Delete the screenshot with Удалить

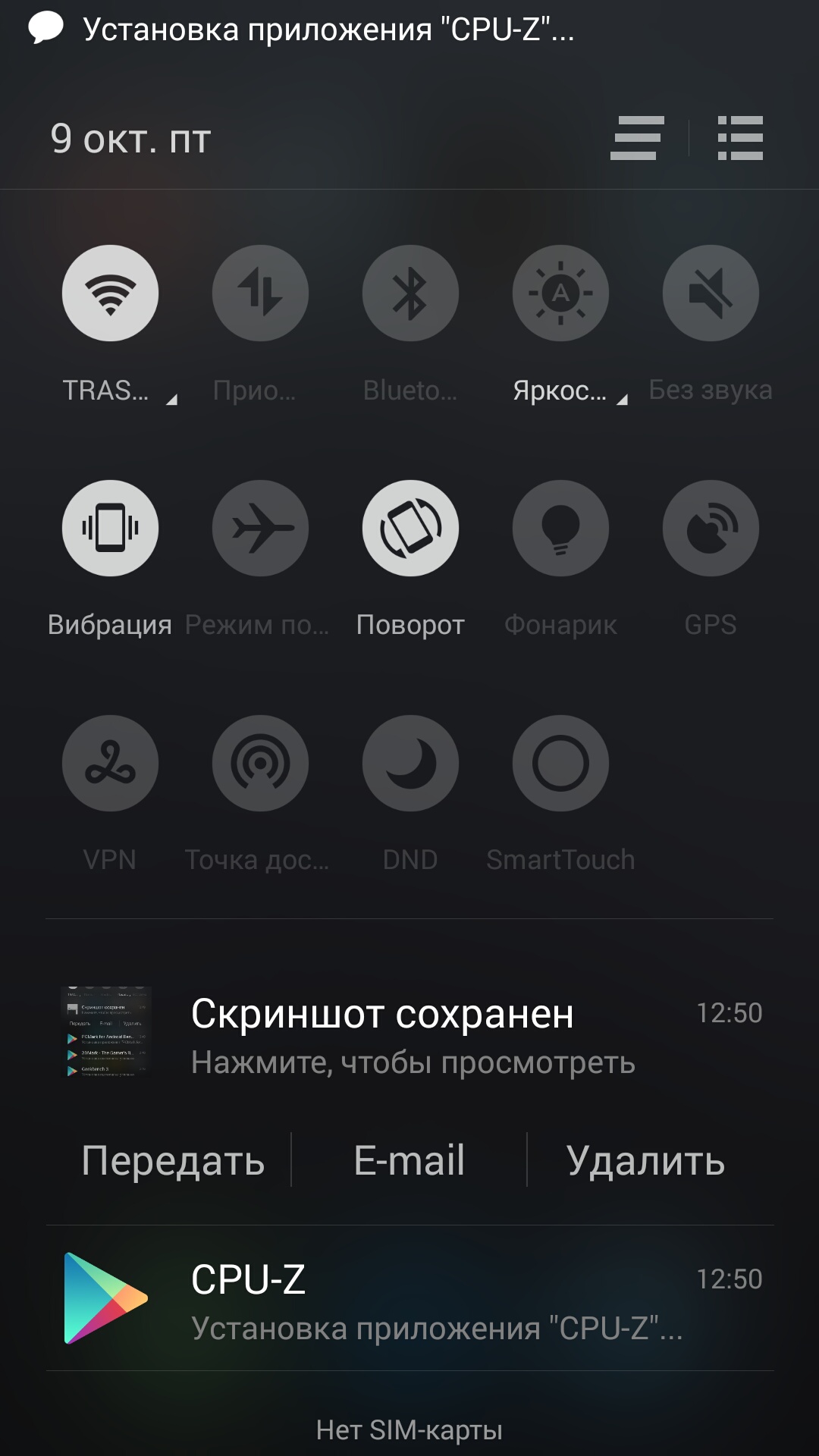[x=645, y=1160]
